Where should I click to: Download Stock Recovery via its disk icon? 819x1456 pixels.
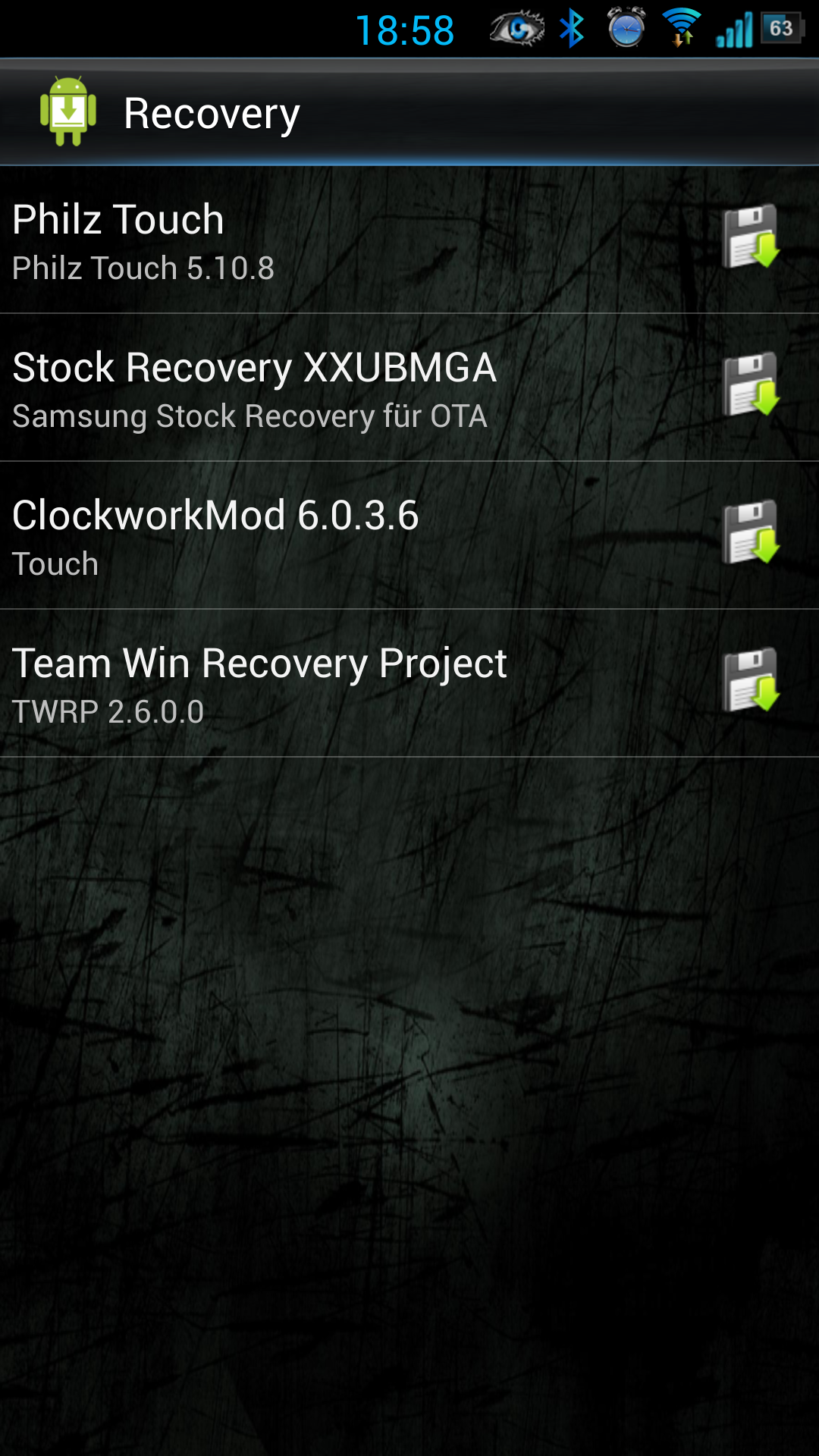[751, 384]
